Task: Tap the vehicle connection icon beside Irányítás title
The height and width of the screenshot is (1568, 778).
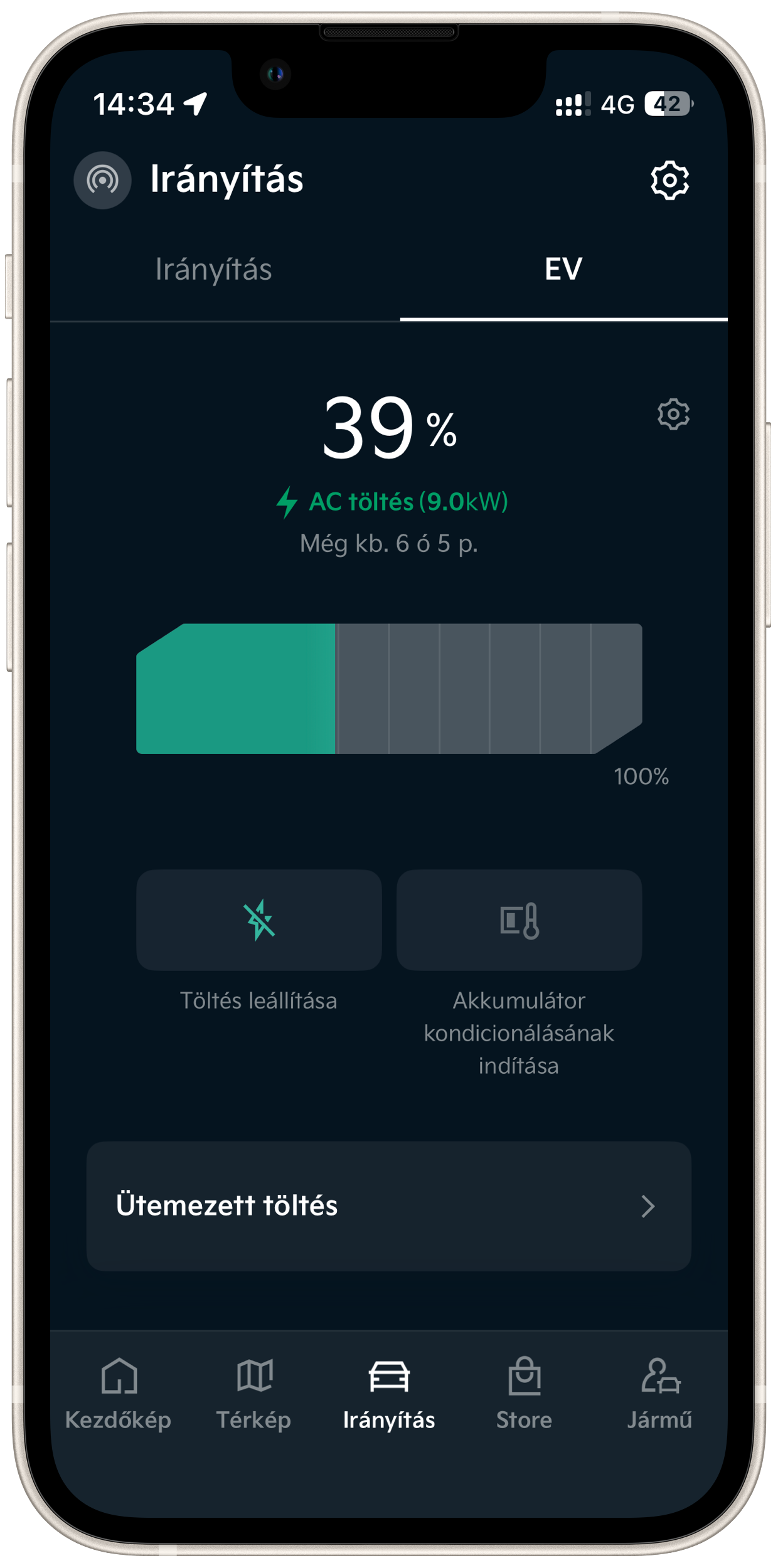Action: point(102,181)
